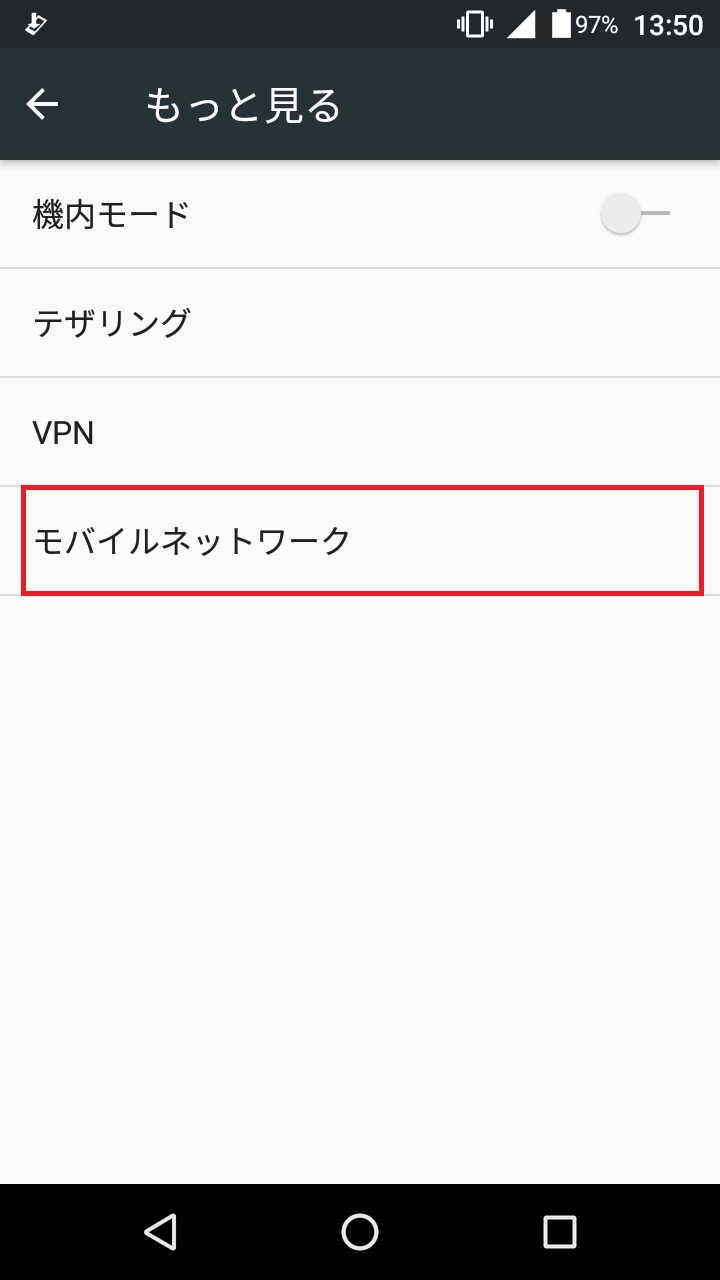Image resolution: width=720 pixels, height=1280 pixels.
Task: Tap the もっと見る screen title
Action: (x=243, y=103)
